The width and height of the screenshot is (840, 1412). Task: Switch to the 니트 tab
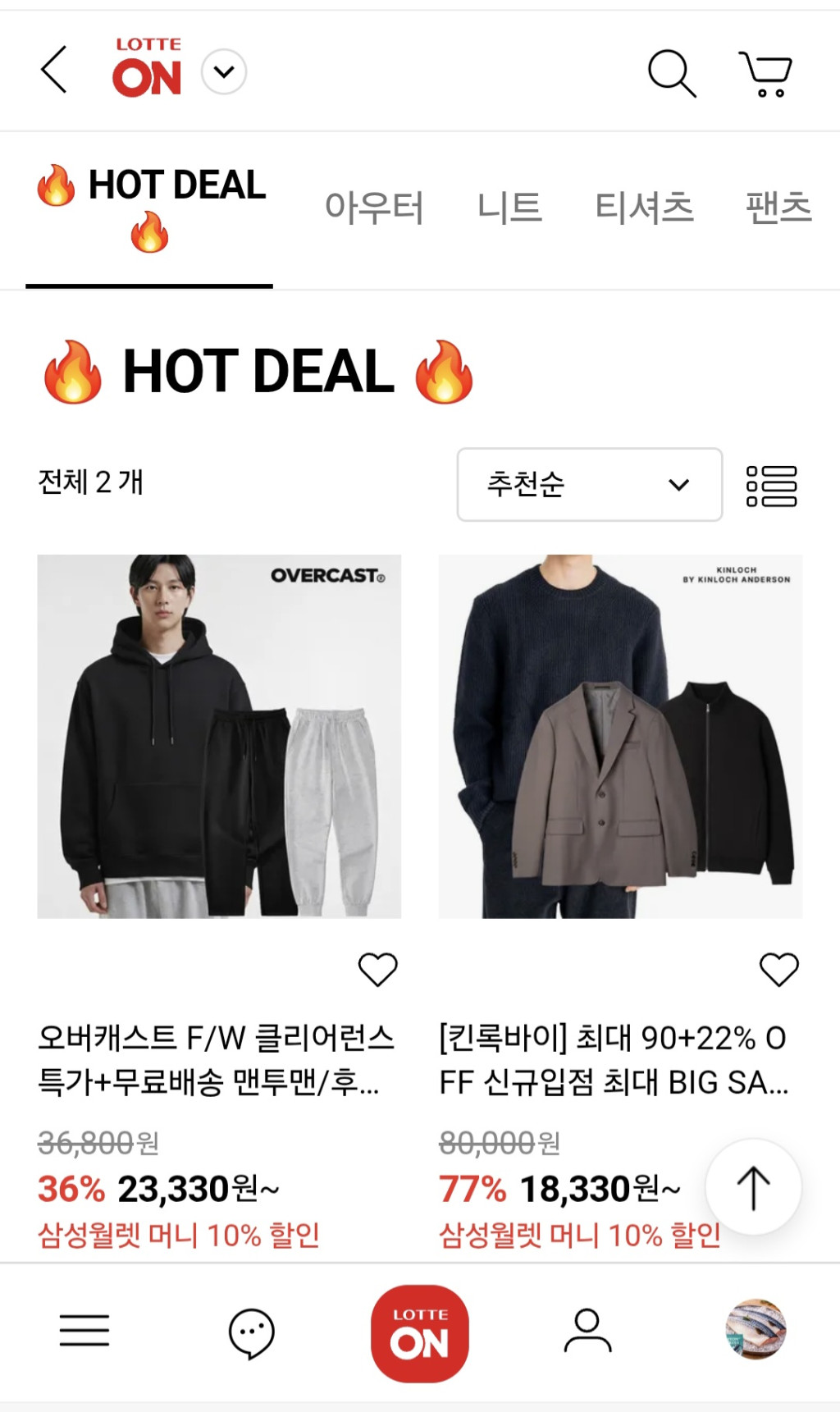tap(509, 207)
